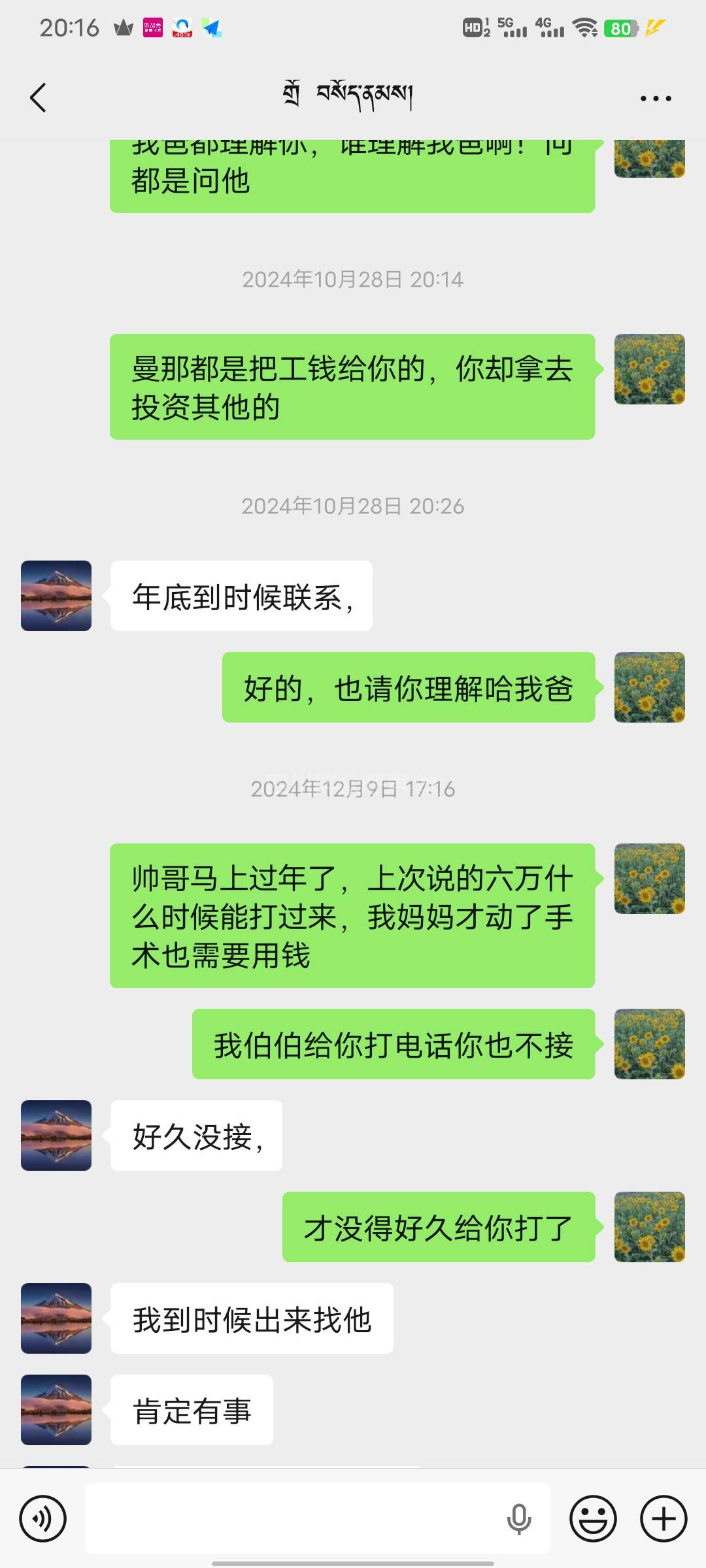
Task: Tap the microphone icon in the input field
Action: coord(519,1518)
